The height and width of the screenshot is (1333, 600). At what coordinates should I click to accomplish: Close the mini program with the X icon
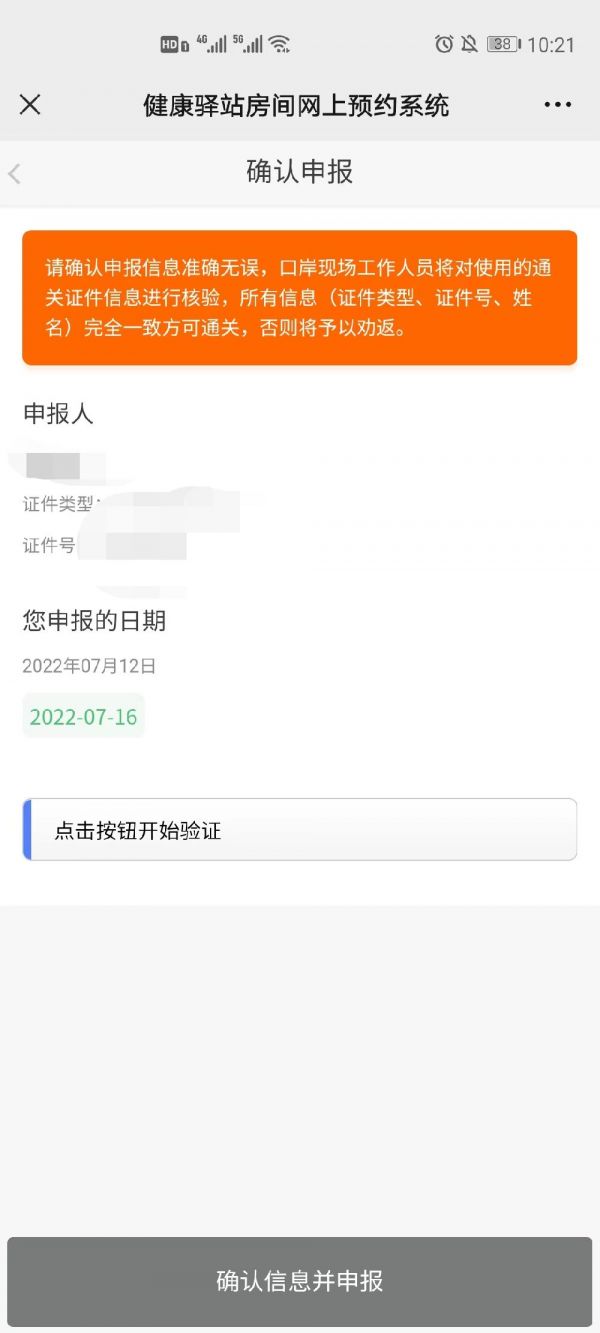click(x=30, y=105)
